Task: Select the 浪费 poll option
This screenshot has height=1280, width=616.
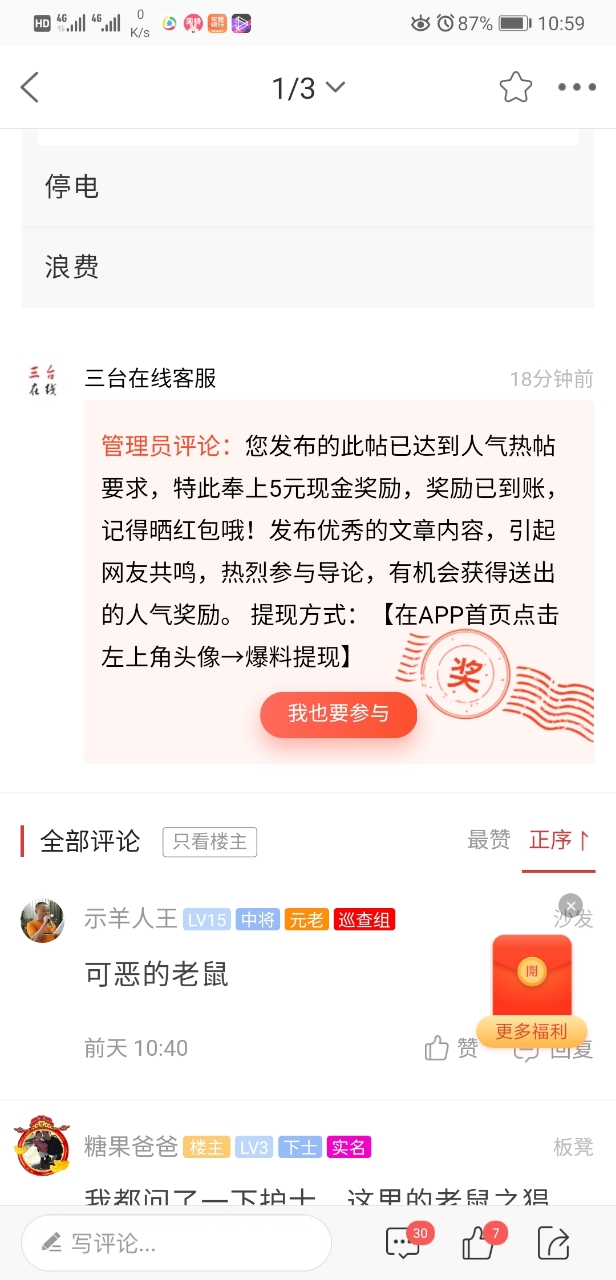Action: point(308,267)
